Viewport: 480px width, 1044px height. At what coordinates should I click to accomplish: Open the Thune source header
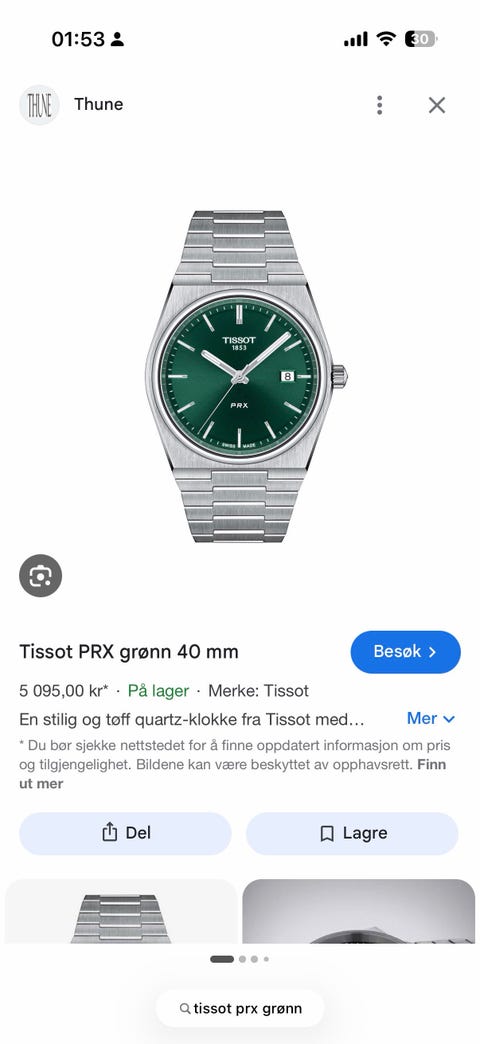pyautogui.click(x=72, y=105)
